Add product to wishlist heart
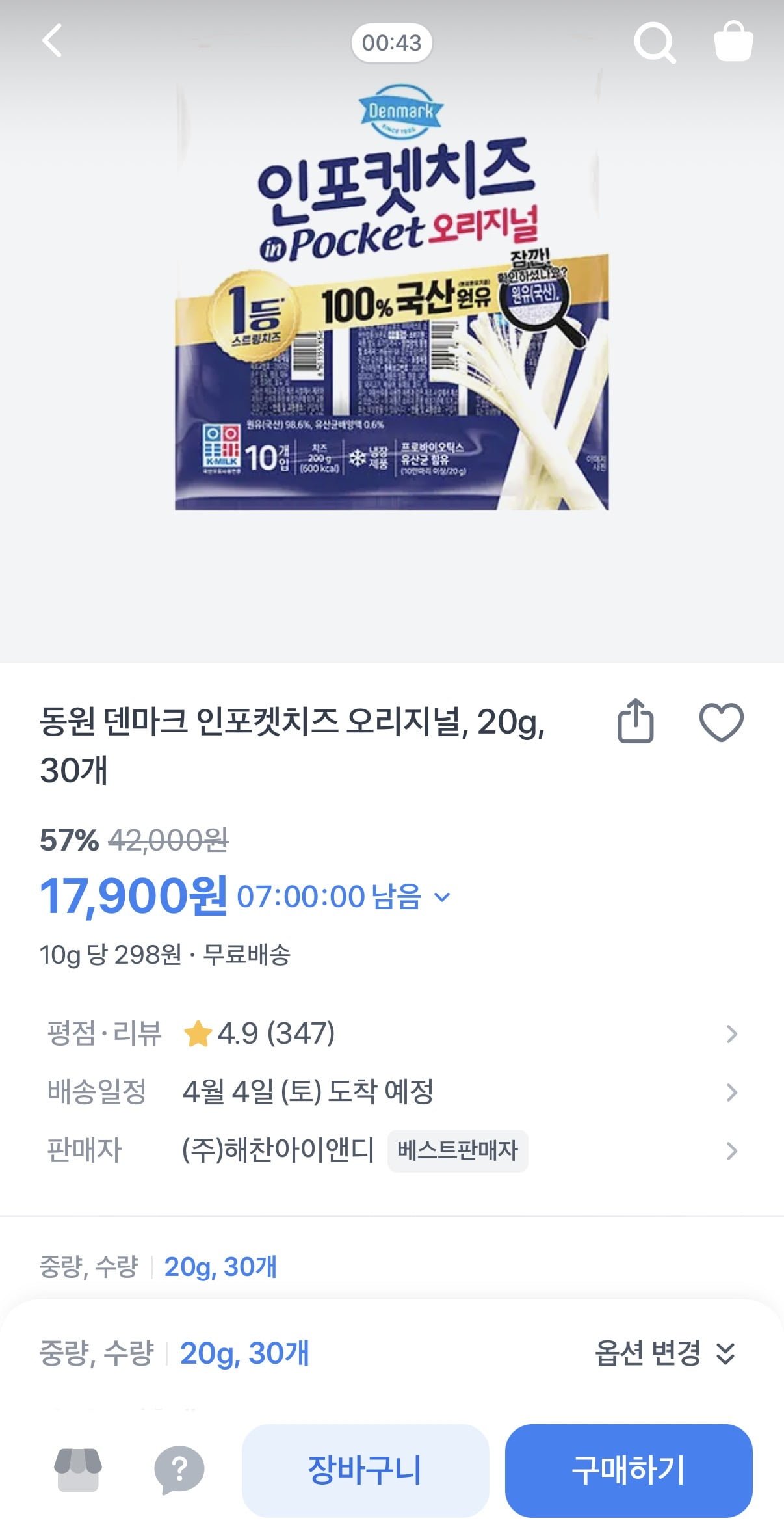The image size is (784, 1538). pyautogui.click(x=721, y=722)
